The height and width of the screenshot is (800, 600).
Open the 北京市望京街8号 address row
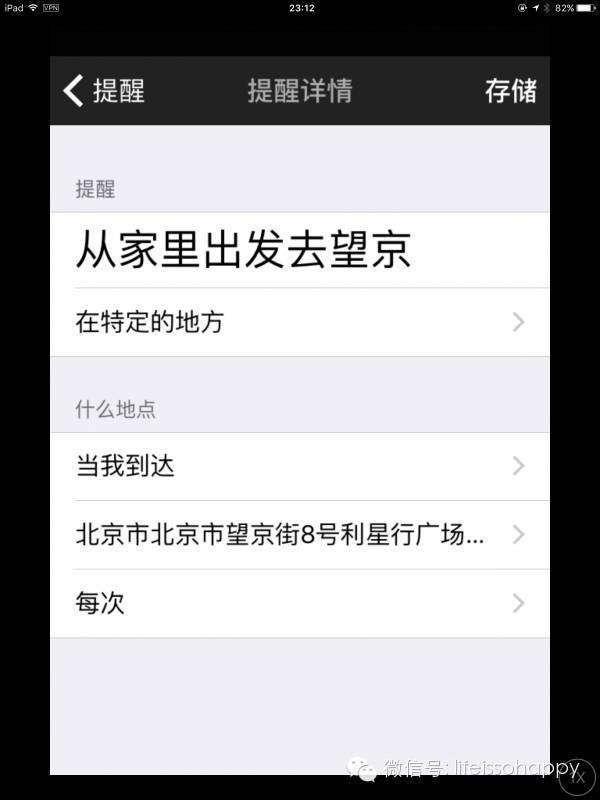click(300, 535)
